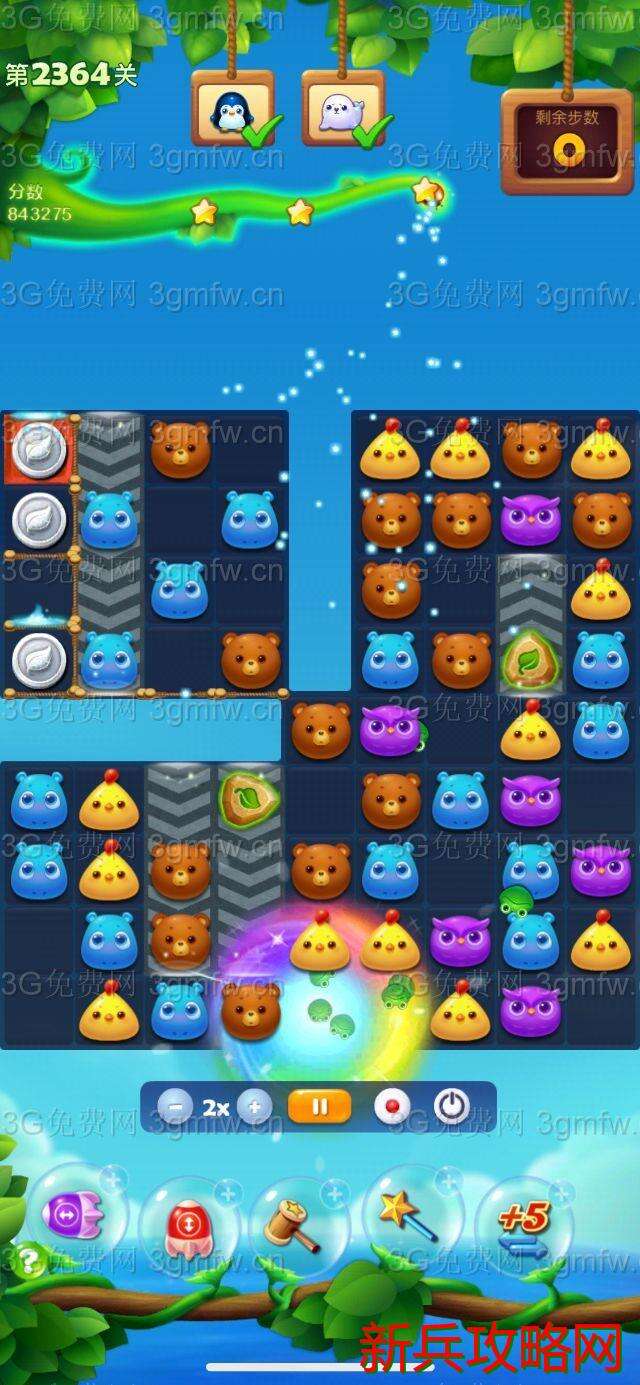
Task: Use the magic wand booster
Action: click(407, 1214)
